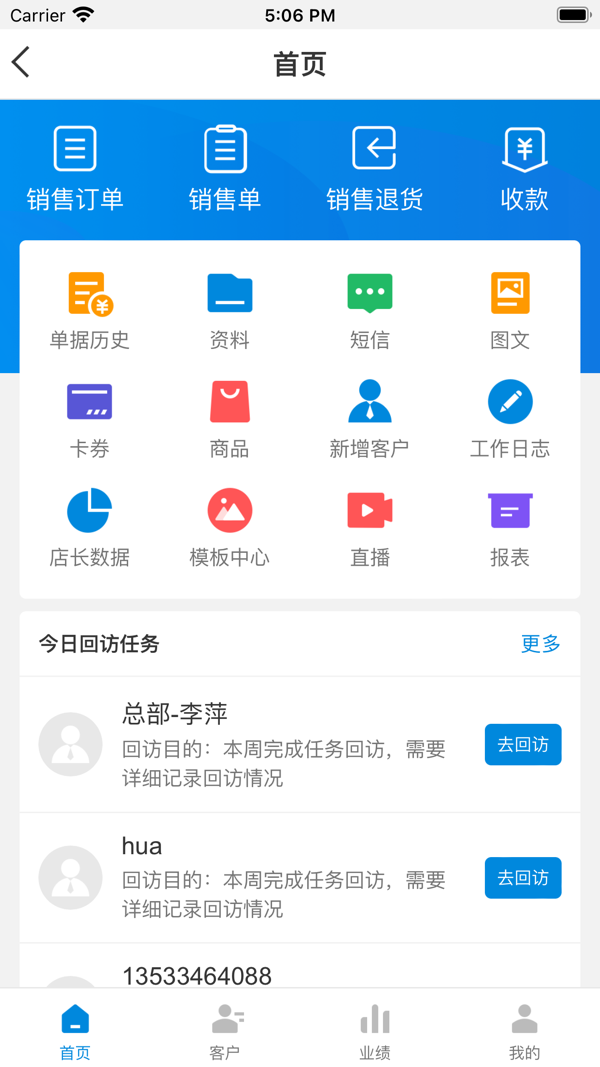Screen dimensions: 600x1067
Task: Tap 去回访 for 总部-李萍
Action: coord(523,745)
